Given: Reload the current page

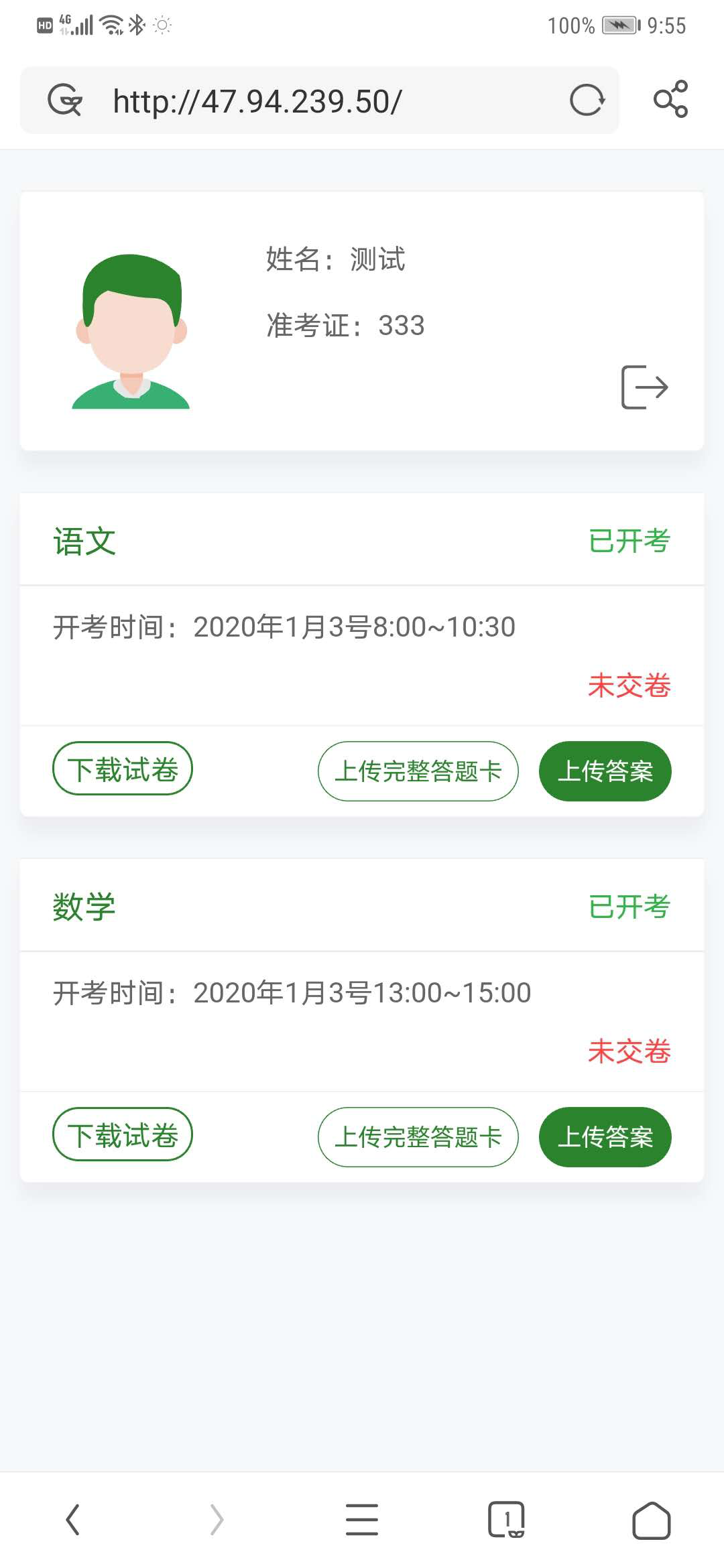Looking at the screenshot, I should pos(587,101).
